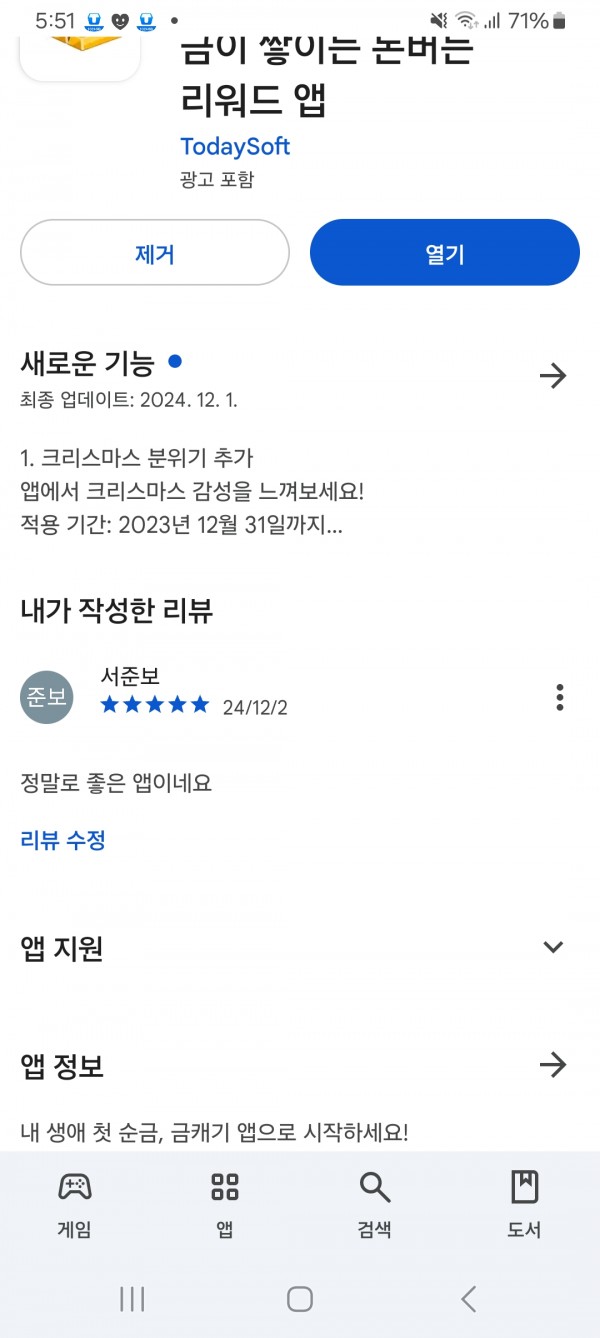This screenshot has width=600, height=1338.
Task: Open the app with 열기 button
Action: 445,253
